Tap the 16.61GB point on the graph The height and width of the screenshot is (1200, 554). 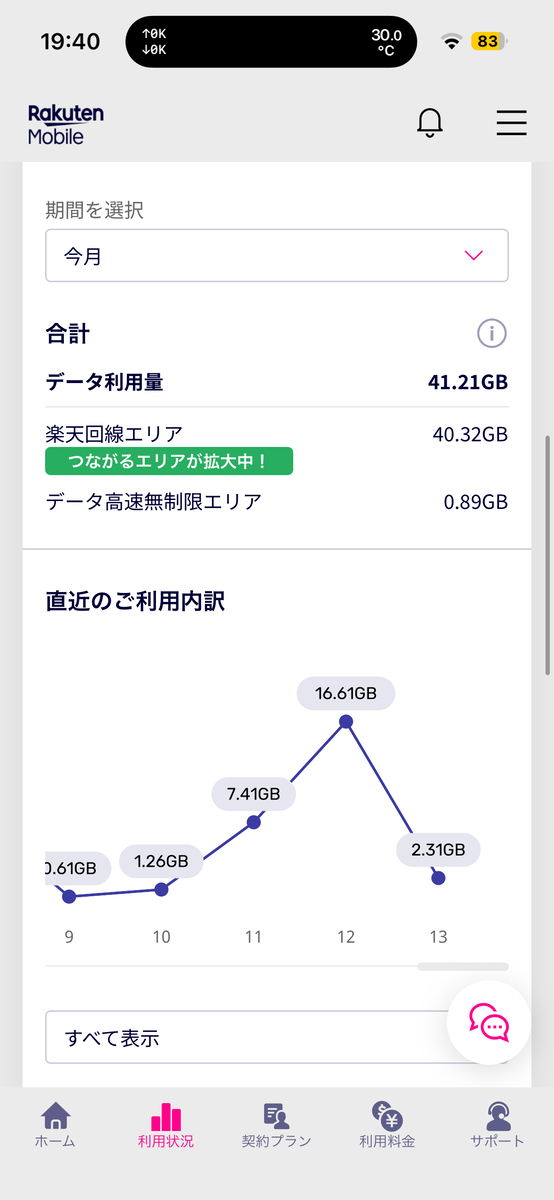click(346, 721)
